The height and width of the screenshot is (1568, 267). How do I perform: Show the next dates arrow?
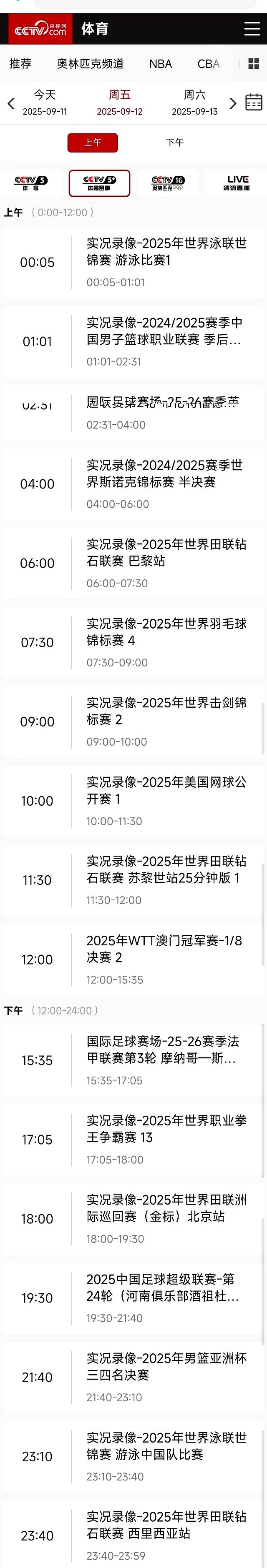point(232,103)
